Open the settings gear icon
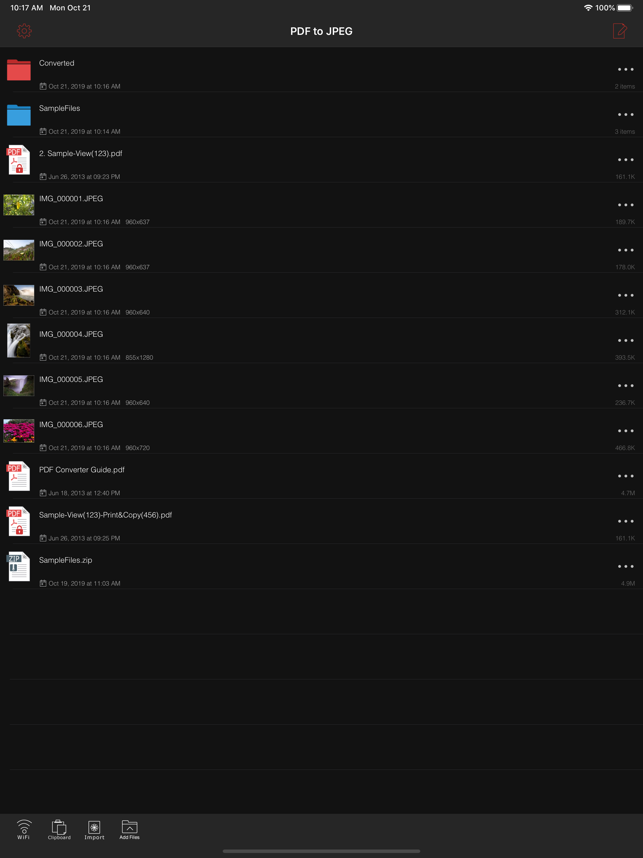The width and height of the screenshot is (643, 858). pos(24,31)
